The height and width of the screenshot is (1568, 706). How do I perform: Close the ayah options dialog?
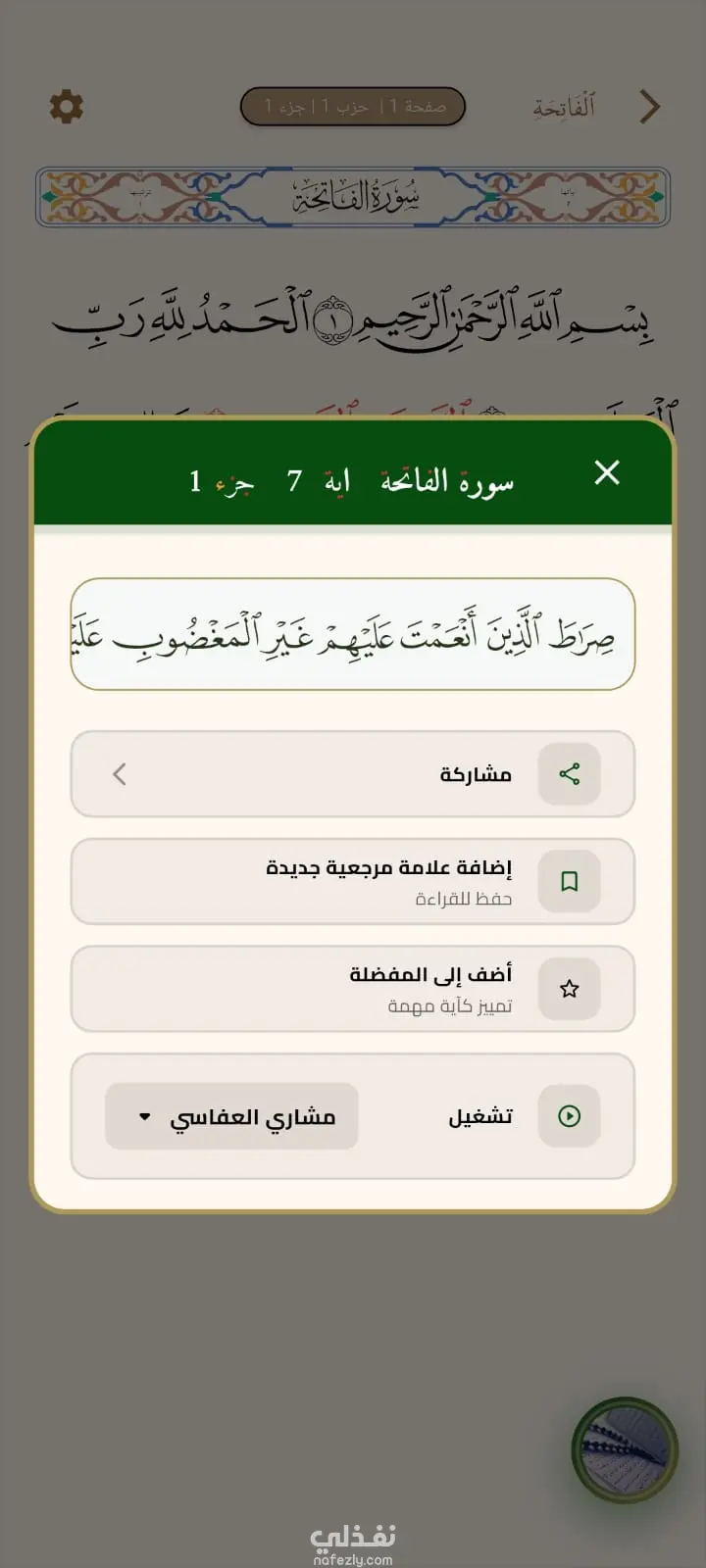click(x=607, y=472)
